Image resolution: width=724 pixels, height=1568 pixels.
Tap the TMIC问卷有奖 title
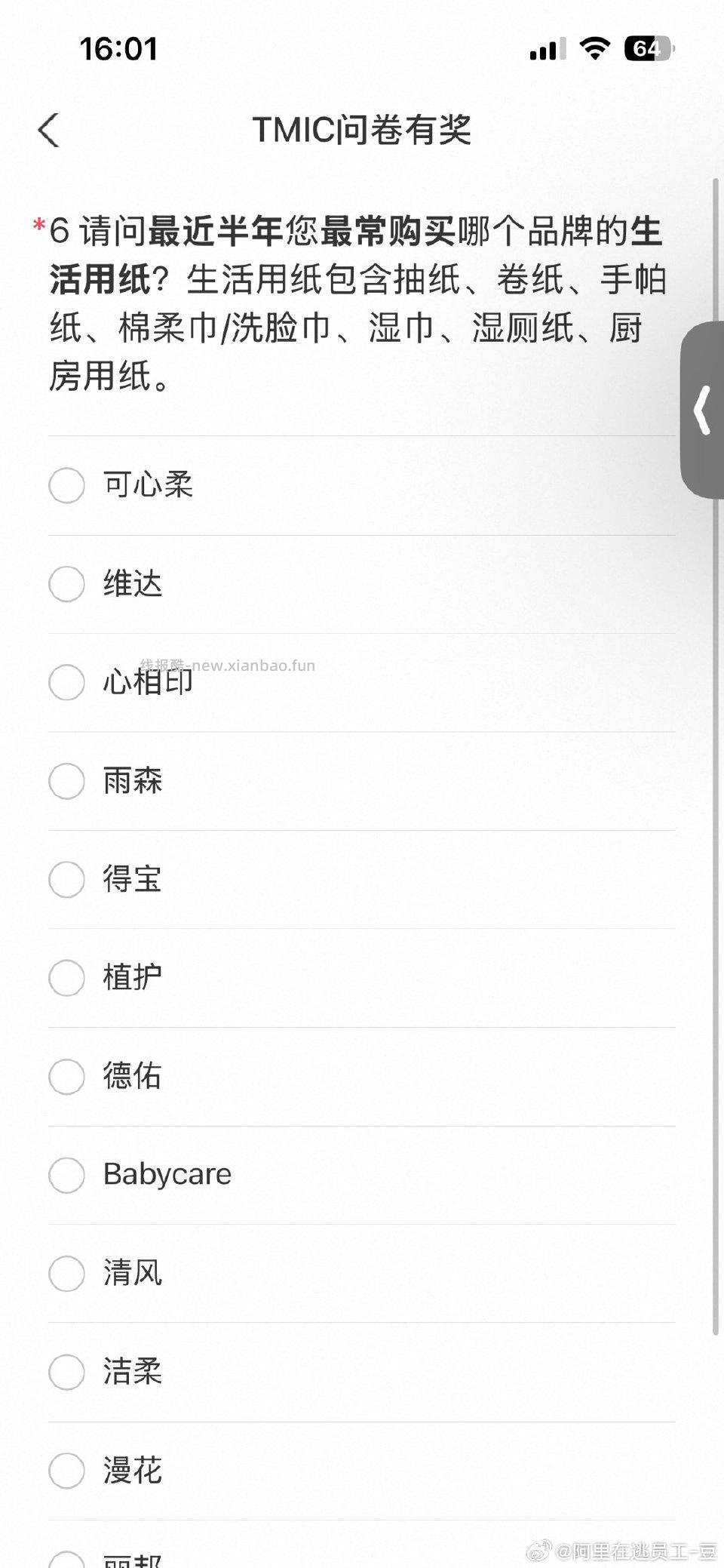tap(362, 129)
